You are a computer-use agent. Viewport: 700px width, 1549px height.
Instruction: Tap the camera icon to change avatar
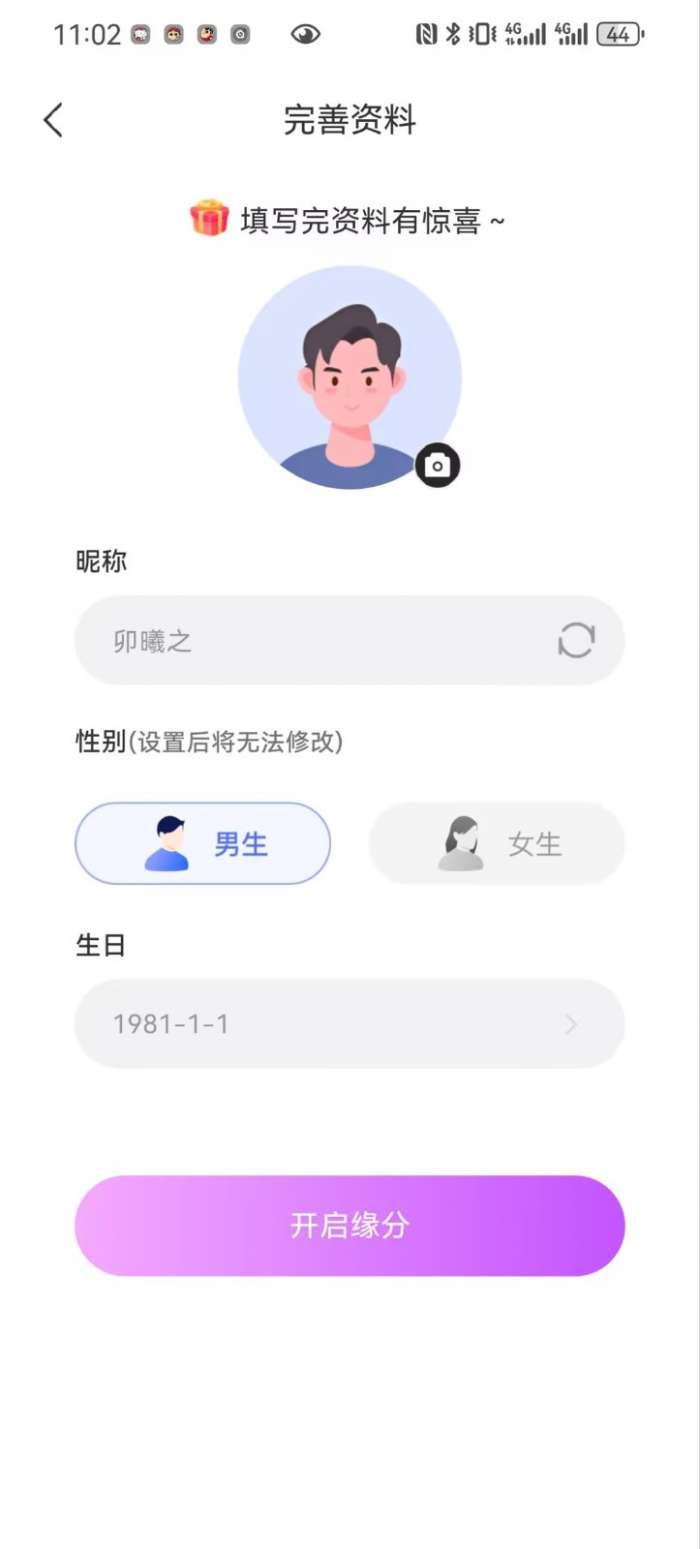[437, 465]
